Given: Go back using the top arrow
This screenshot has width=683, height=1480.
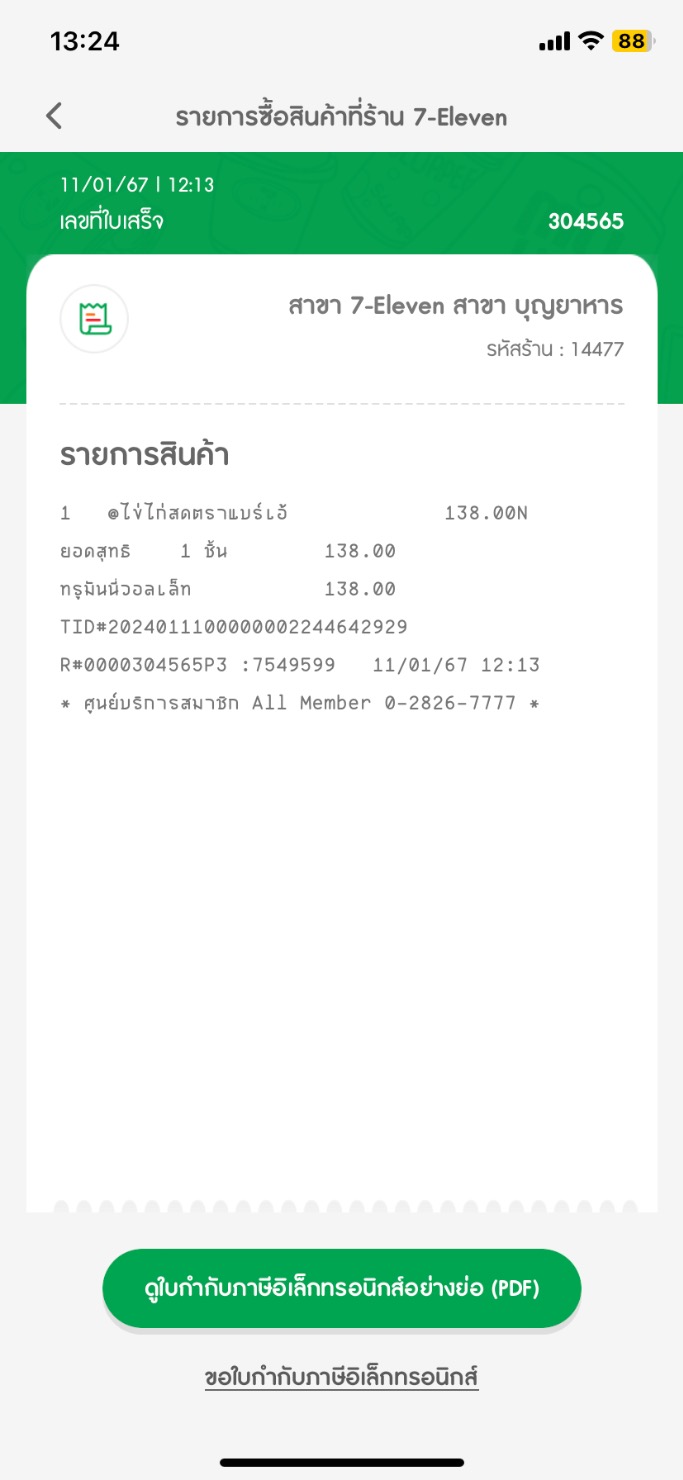Looking at the screenshot, I should click(54, 117).
